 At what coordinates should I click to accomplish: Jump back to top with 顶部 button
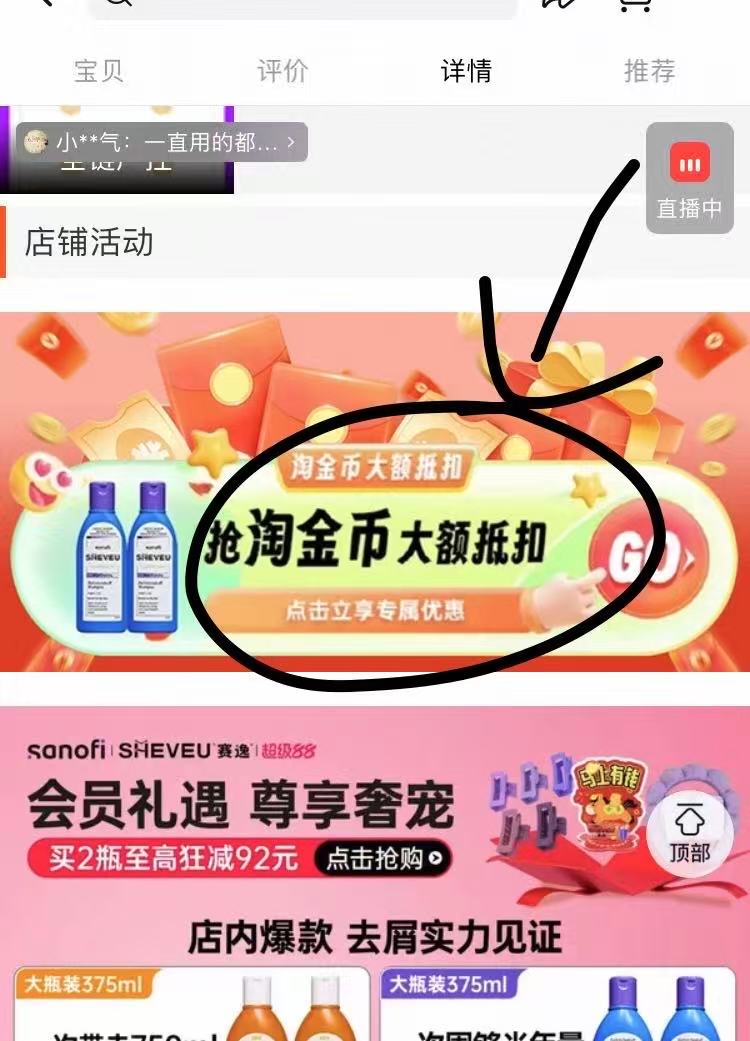point(689,834)
